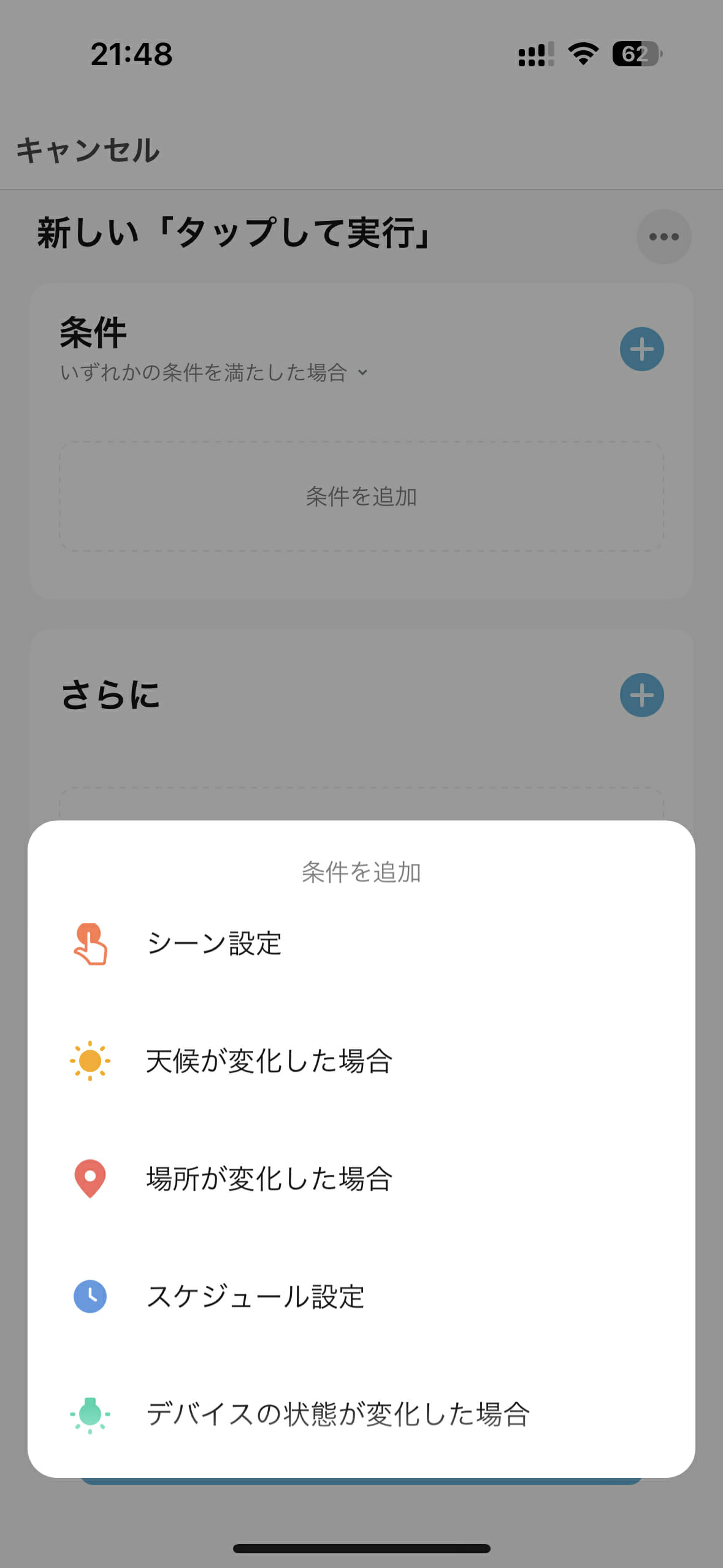Screen dimensions: 723x1568
Task: Select シーン設定 as the condition
Action: tap(361, 943)
